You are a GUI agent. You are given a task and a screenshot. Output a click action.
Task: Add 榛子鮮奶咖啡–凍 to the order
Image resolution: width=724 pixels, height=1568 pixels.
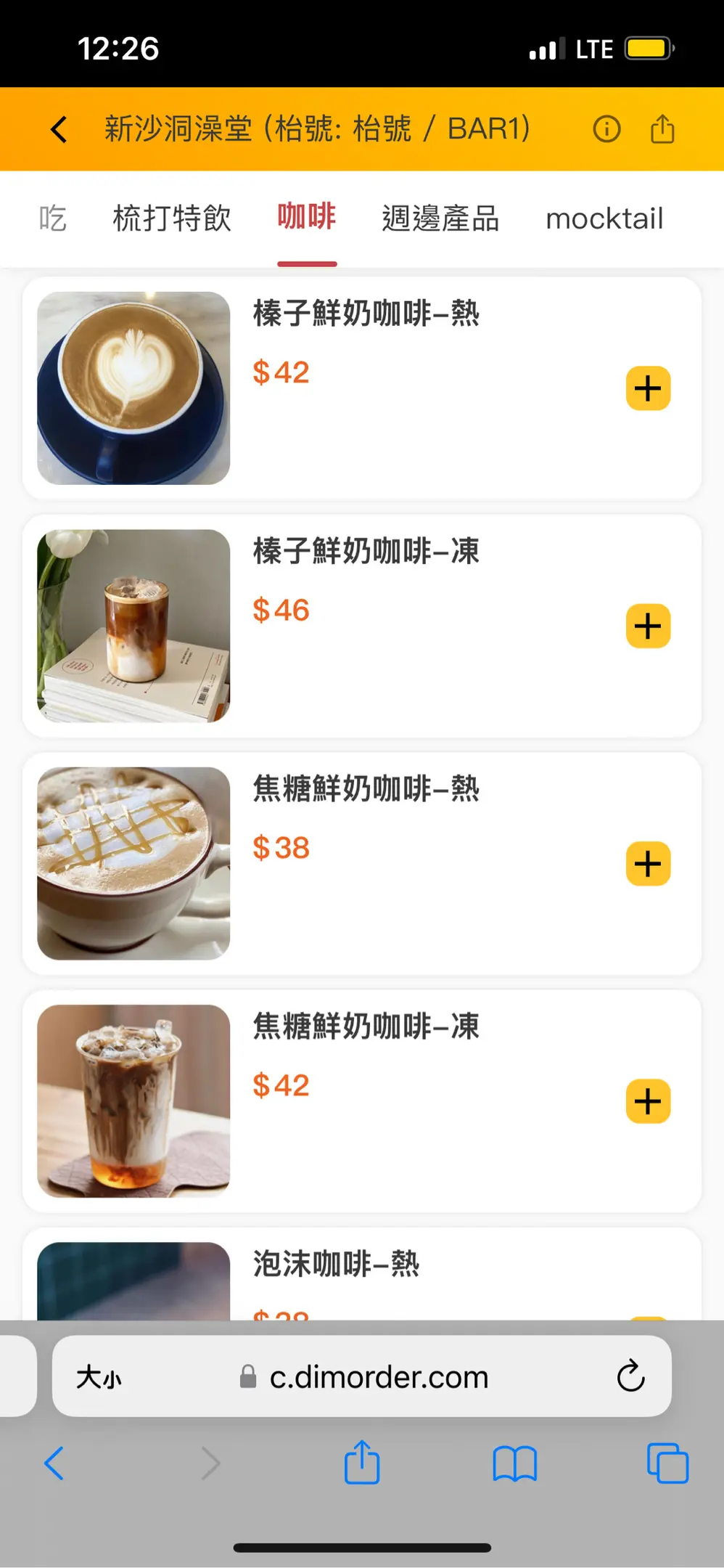pyautogui.click(x=648, y=626)
